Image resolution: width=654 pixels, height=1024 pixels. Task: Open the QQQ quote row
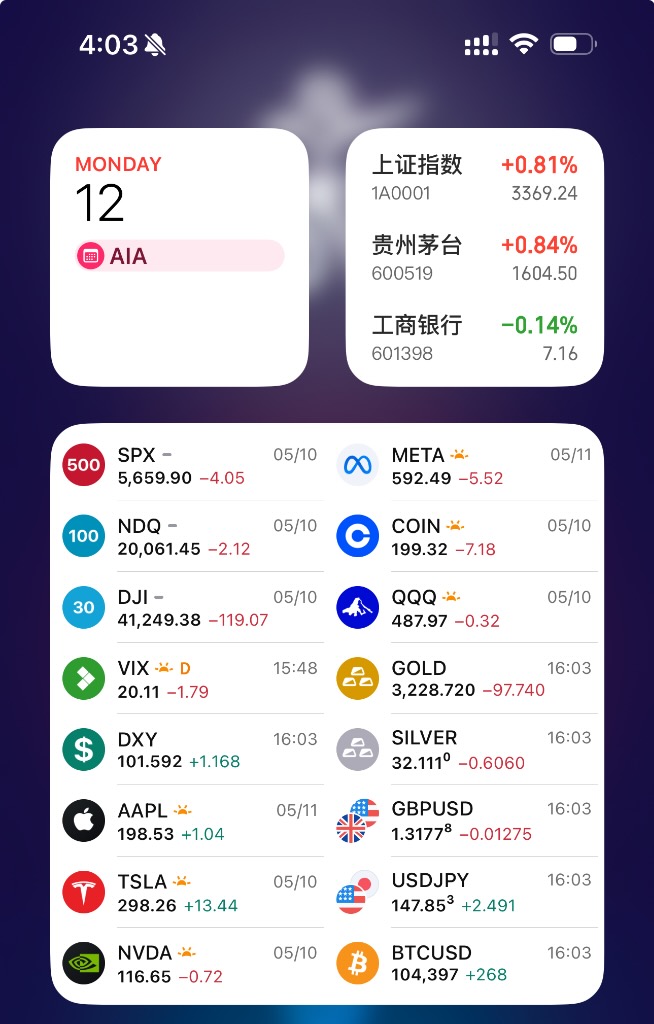(466, 608)
